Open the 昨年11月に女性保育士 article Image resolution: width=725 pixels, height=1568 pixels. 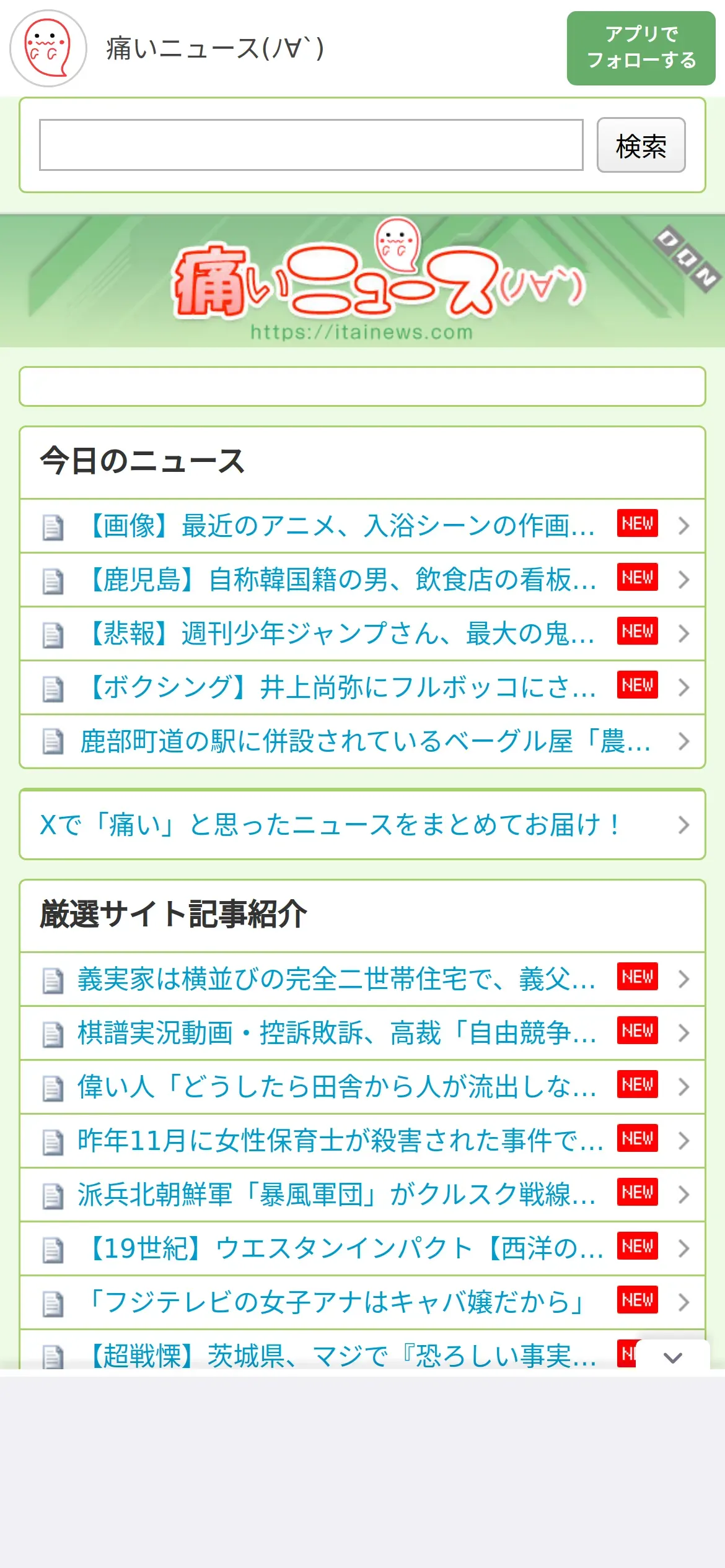[x=362, y=1141]
